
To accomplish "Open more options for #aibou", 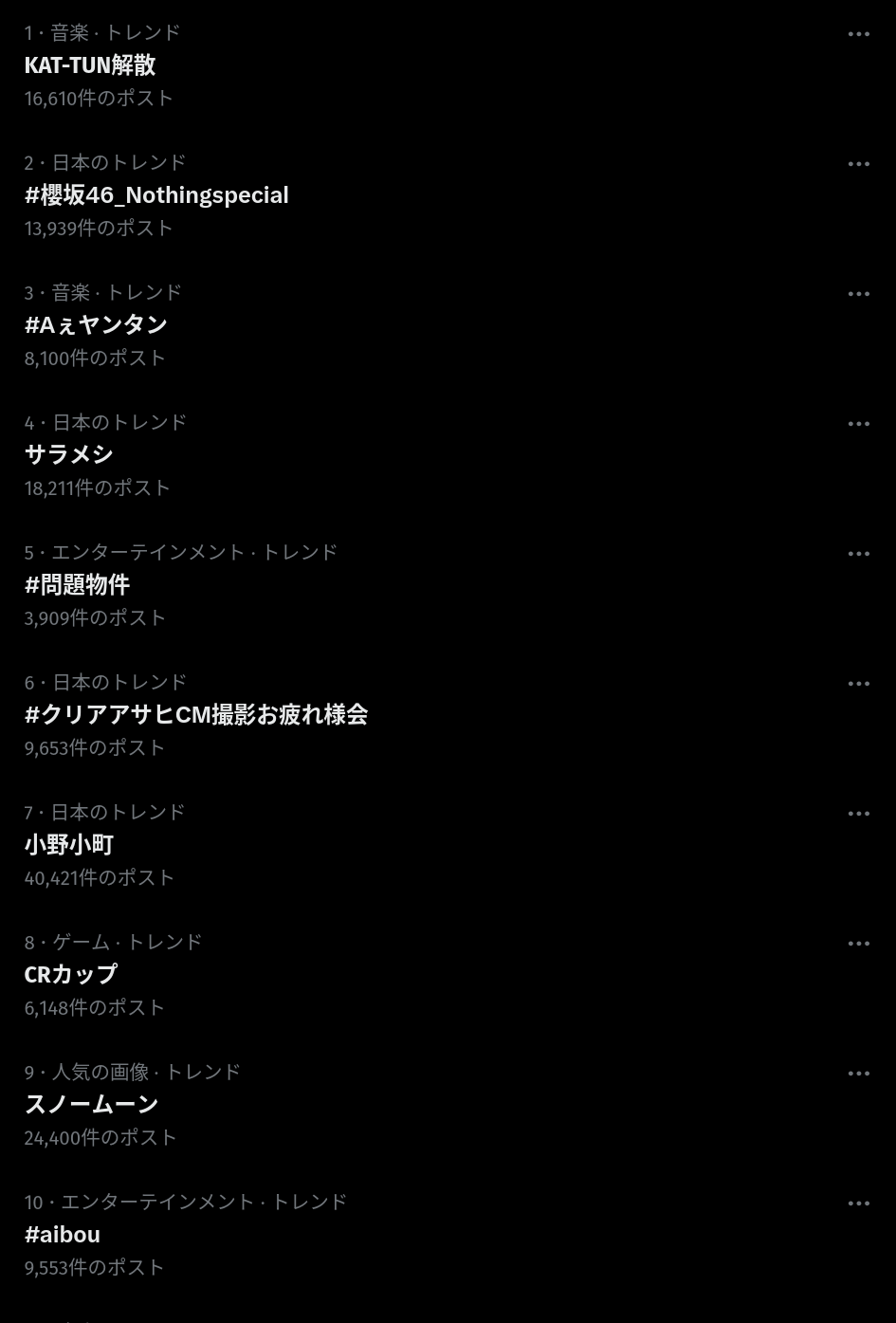I will click(858, 1204).
